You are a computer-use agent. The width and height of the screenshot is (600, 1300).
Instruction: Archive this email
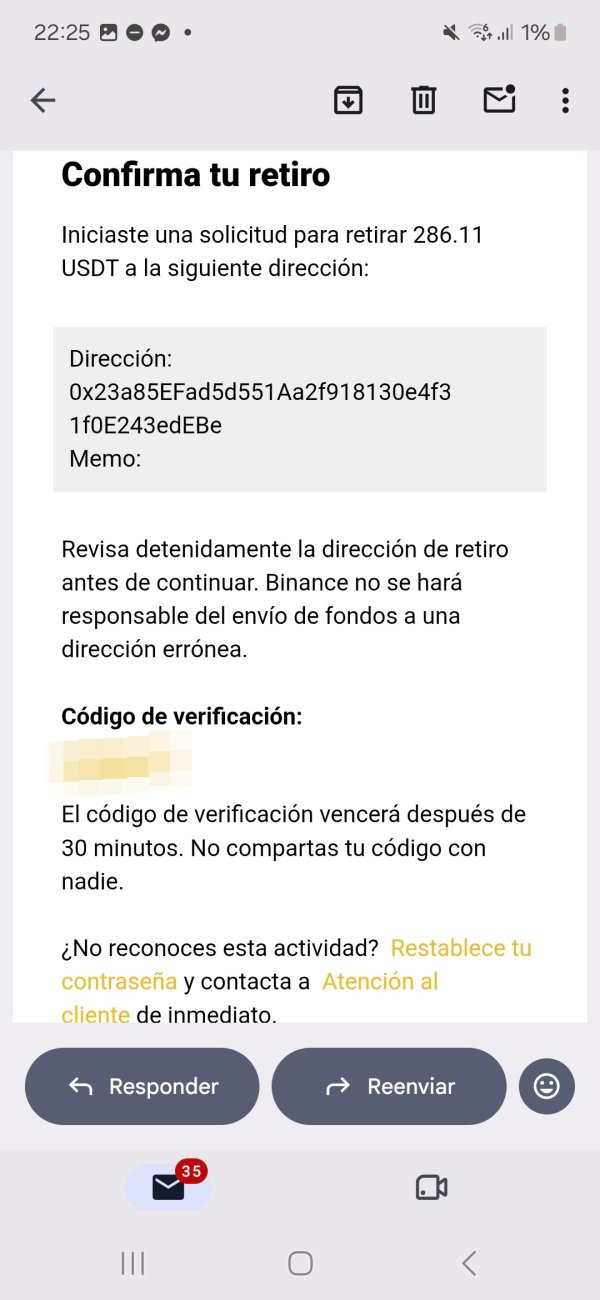point(348,100)
